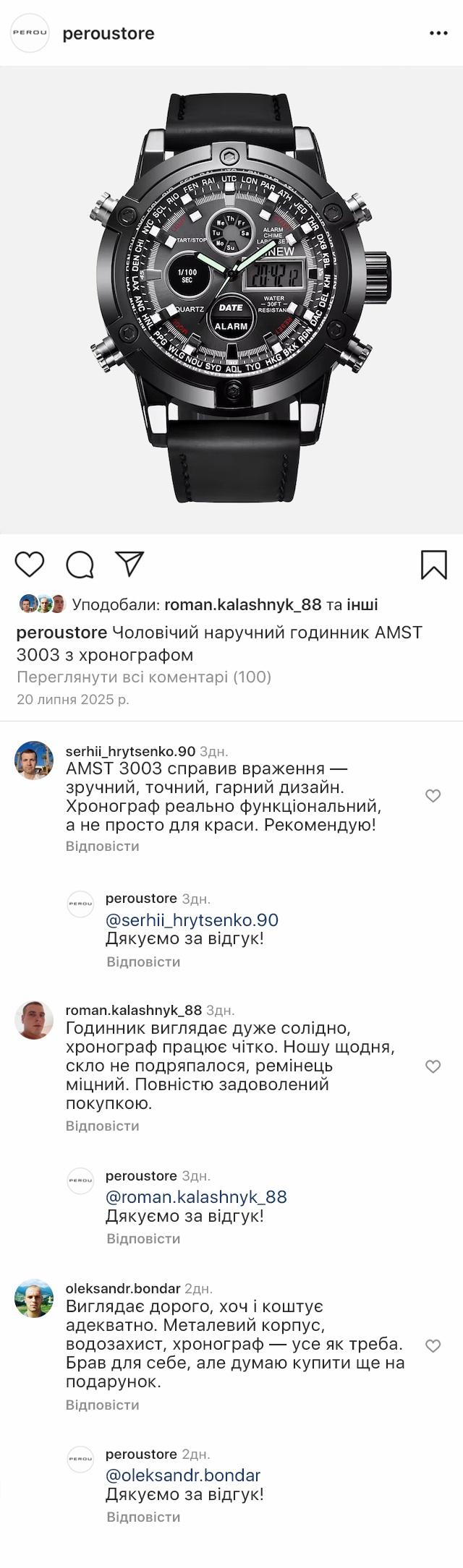Image resolution: width=463 pixels, height=1568 pixels.
Task: Reply to oleksandr.bondar's comment
Action: [102, 1405]
